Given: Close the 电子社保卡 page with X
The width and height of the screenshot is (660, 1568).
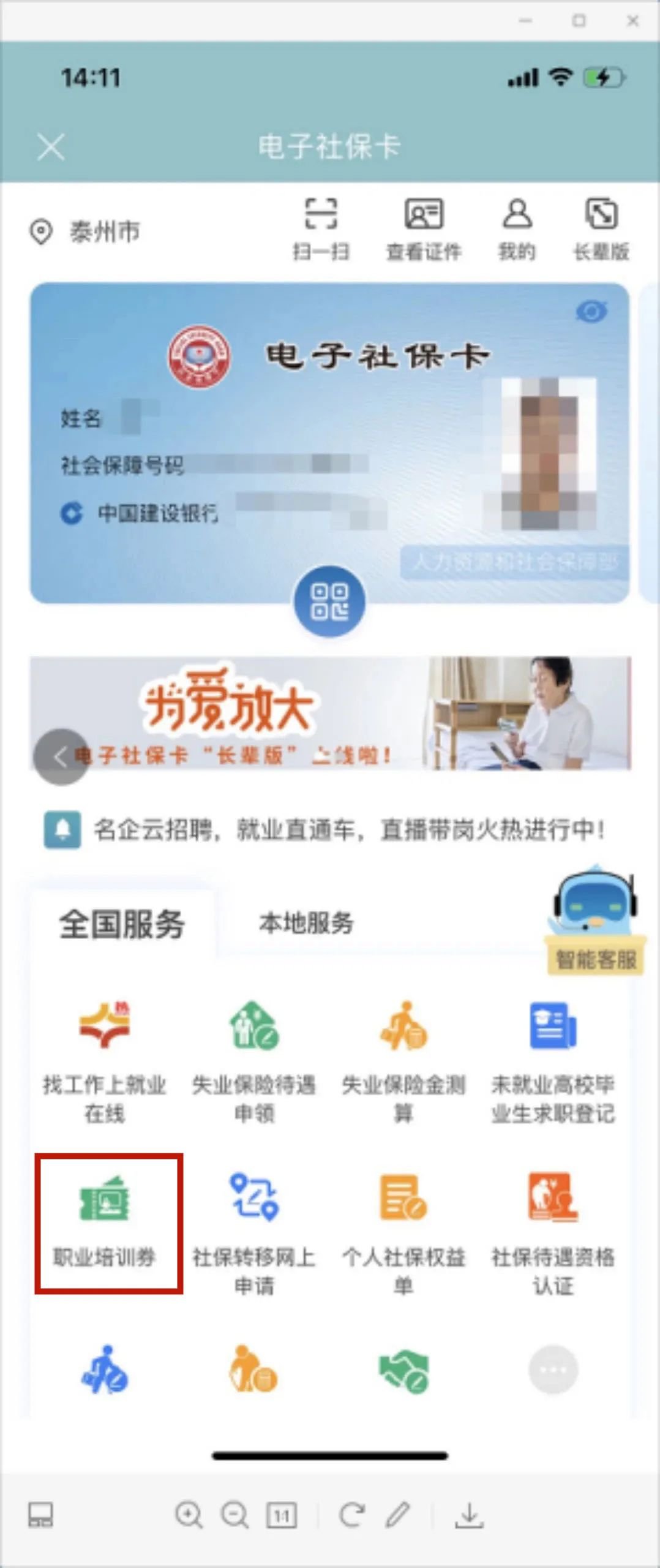Looking at the screenshot, I should click(50, 148).
